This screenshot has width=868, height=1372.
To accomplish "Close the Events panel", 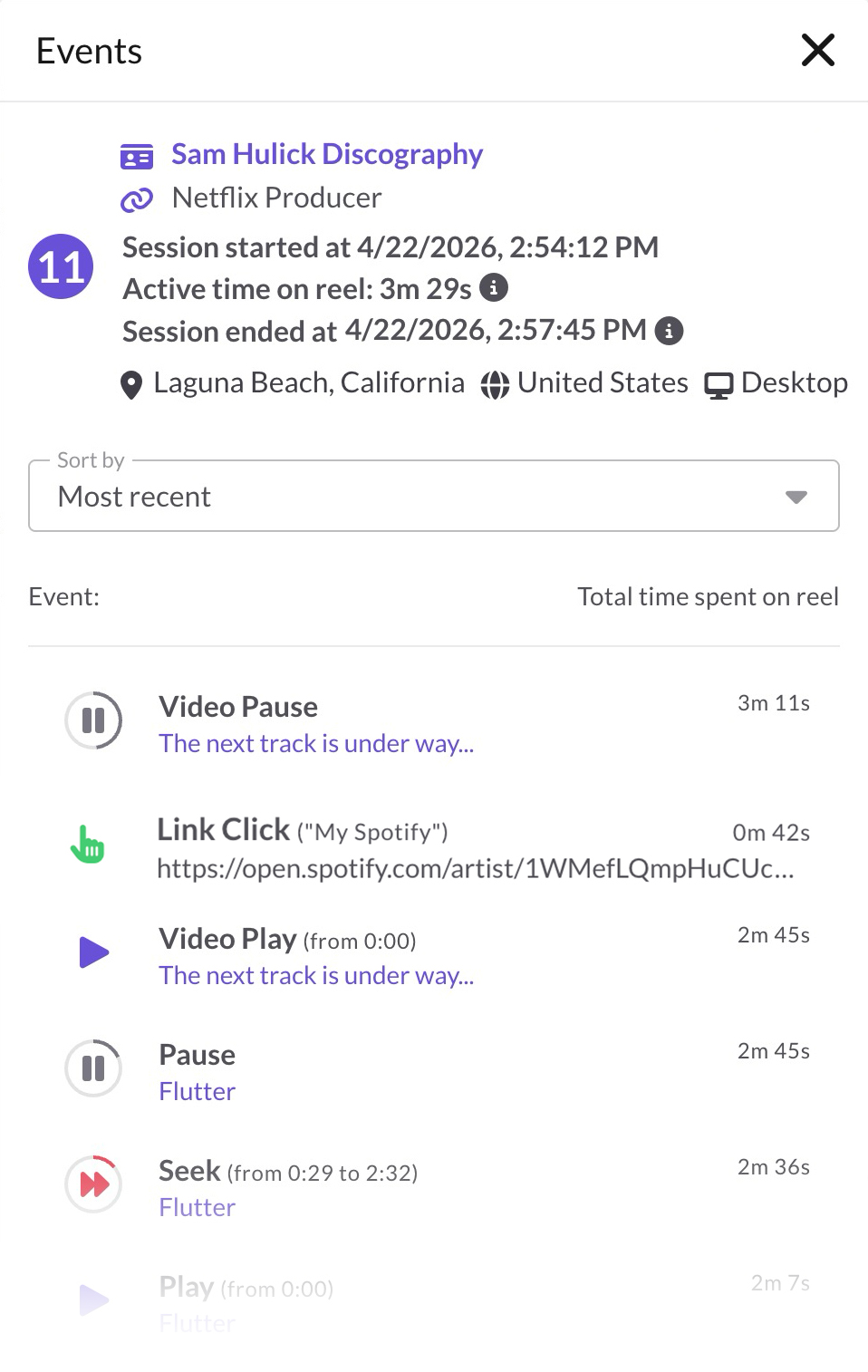I will (817, 51).
